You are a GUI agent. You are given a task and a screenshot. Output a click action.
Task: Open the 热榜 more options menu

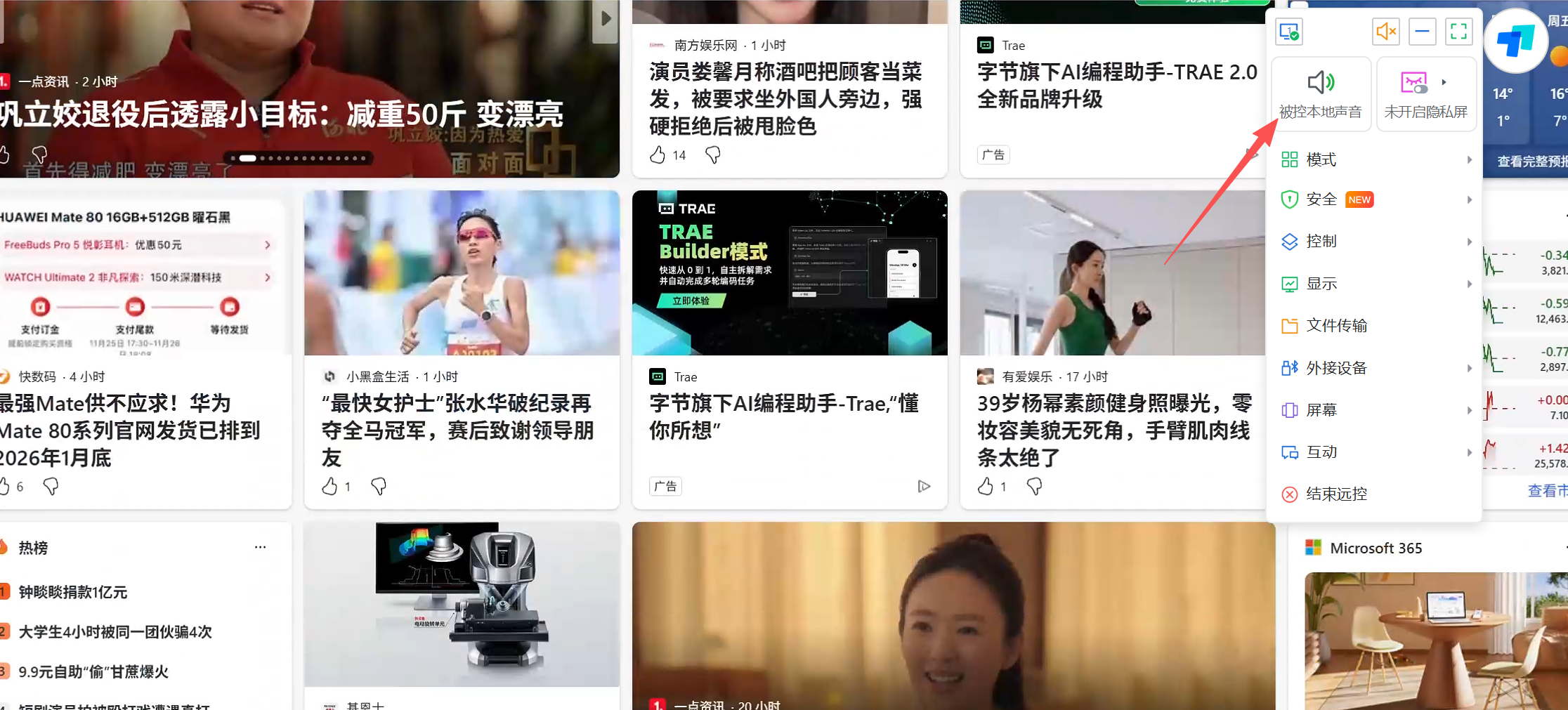(x=261, y=547)
